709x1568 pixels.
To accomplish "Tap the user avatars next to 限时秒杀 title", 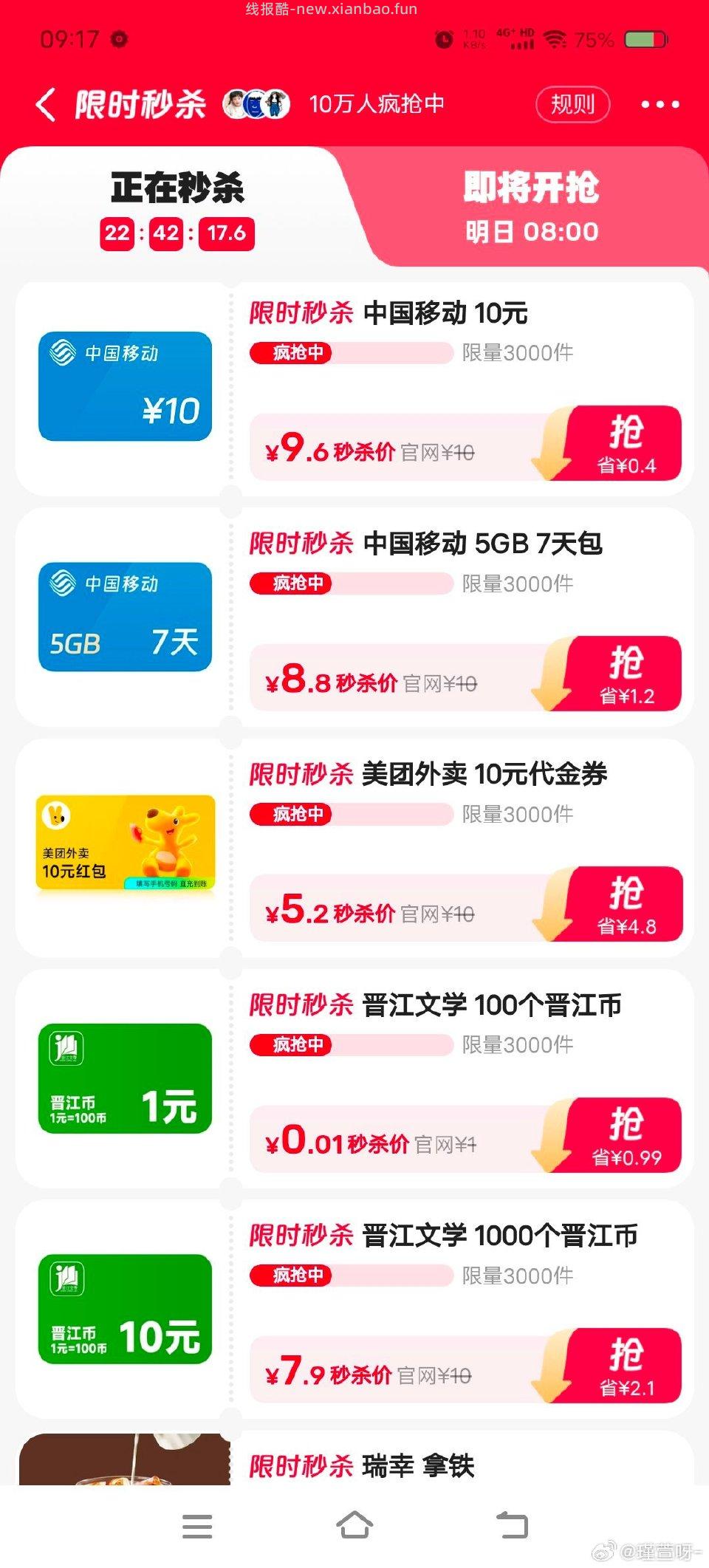I will (258, 103).
